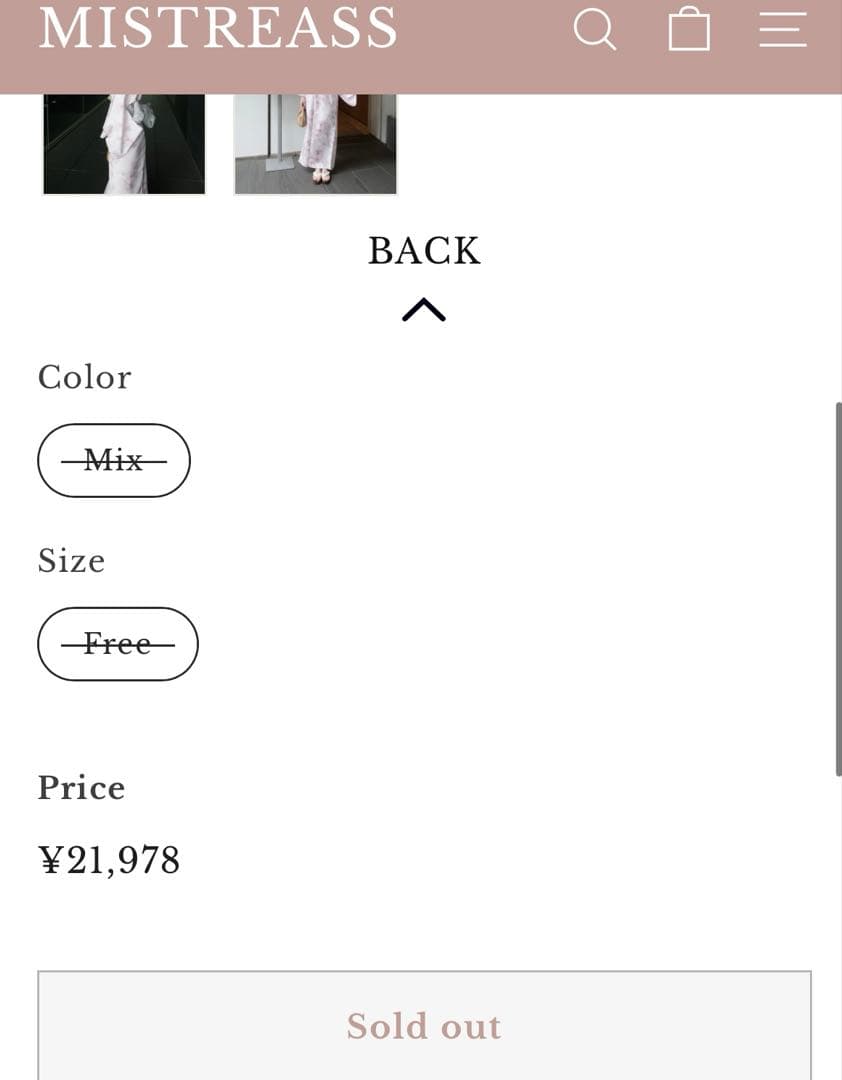Open the shopping bag
The height and width of the screenshot is (1080, 842).
(689, 29)
